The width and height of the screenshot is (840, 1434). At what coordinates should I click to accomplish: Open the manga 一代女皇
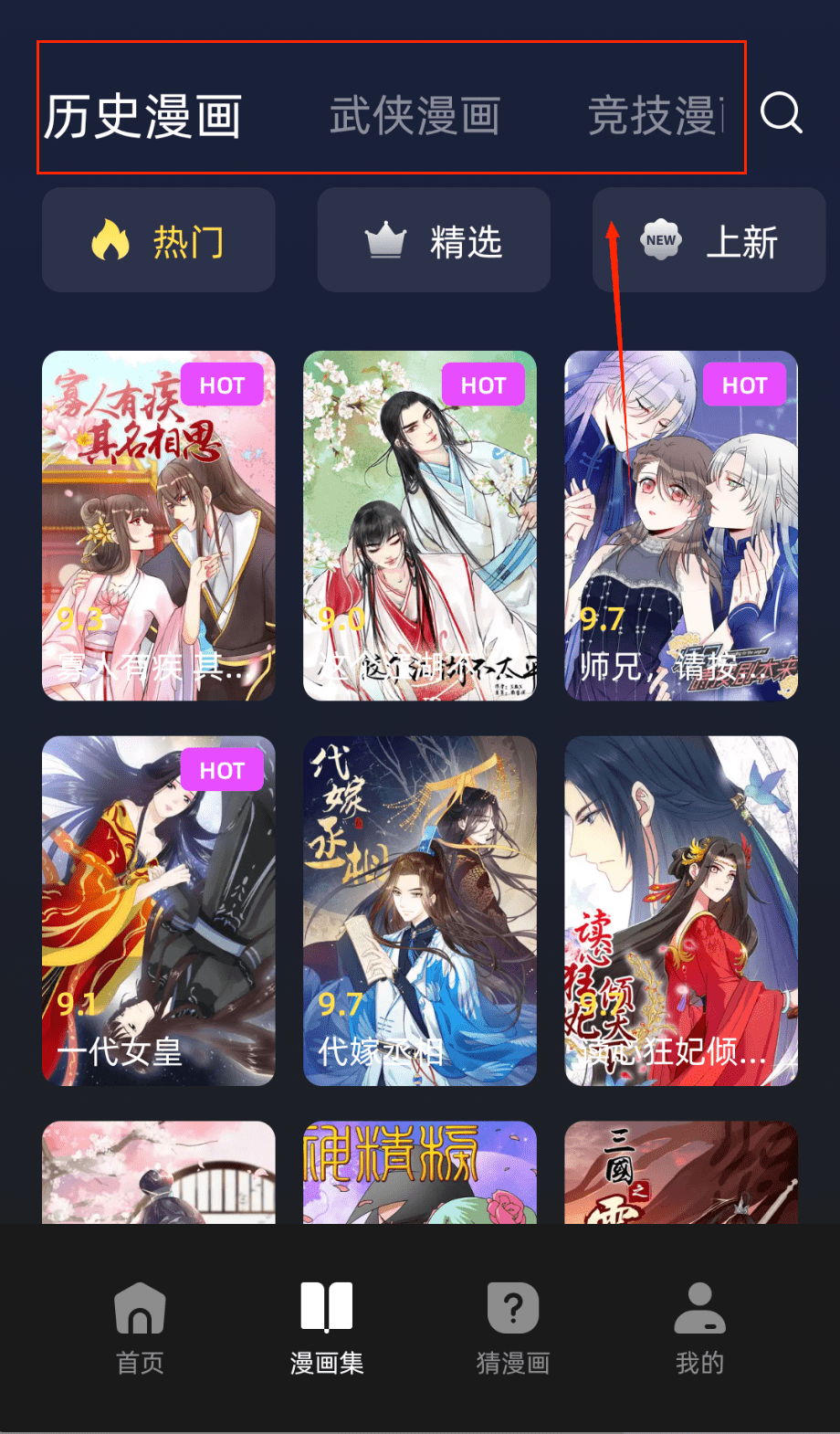coord(158,911)
